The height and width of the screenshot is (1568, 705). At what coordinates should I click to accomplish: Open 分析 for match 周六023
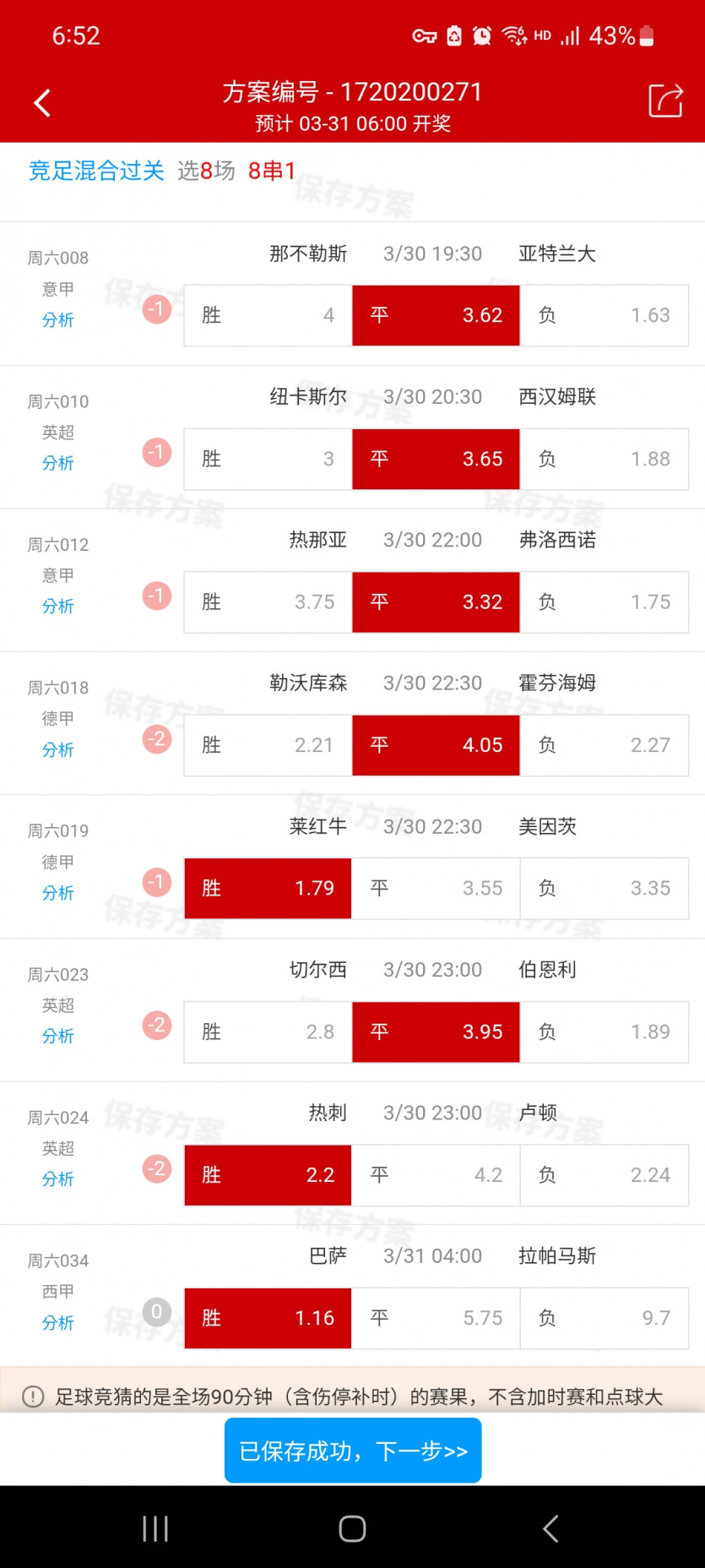58,1036
